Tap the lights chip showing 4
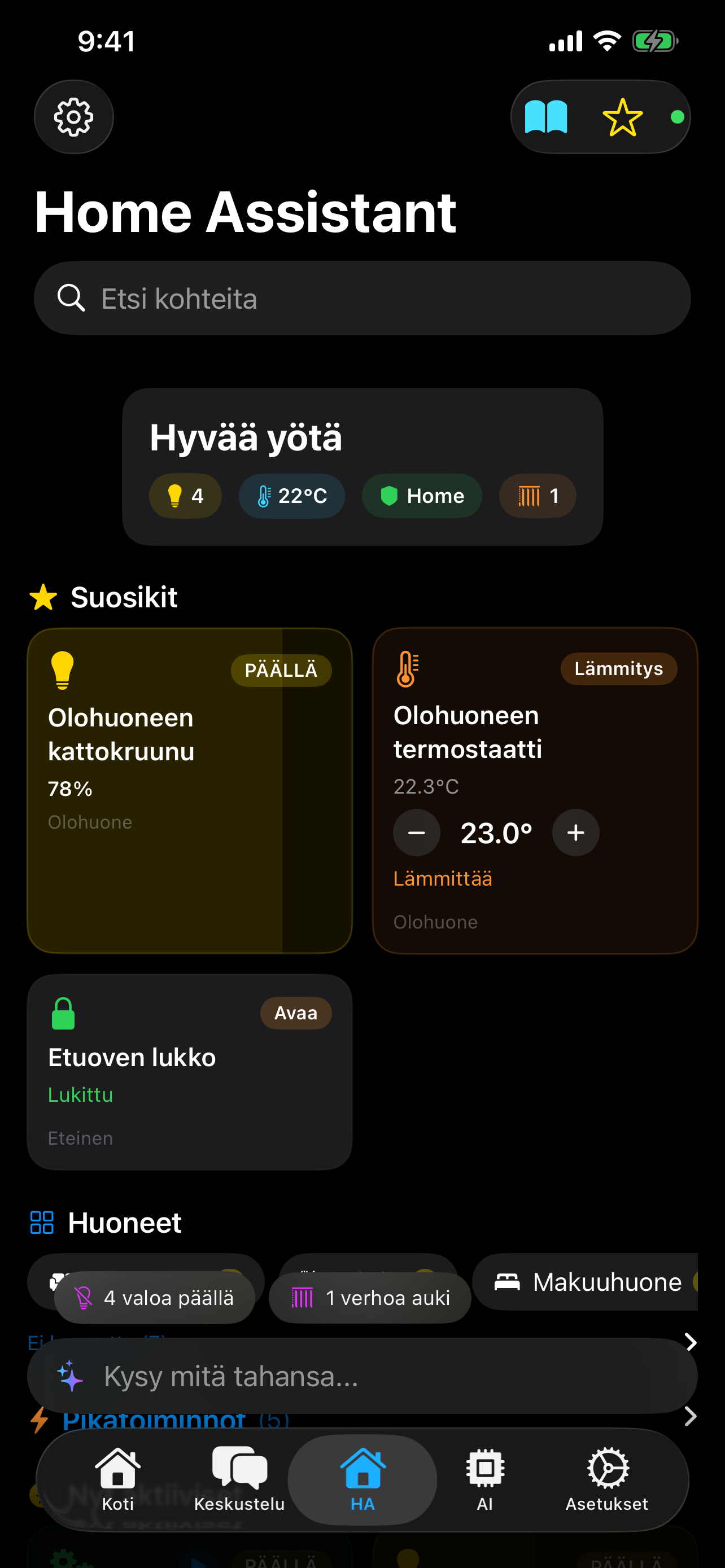 (x=185, y=496)
